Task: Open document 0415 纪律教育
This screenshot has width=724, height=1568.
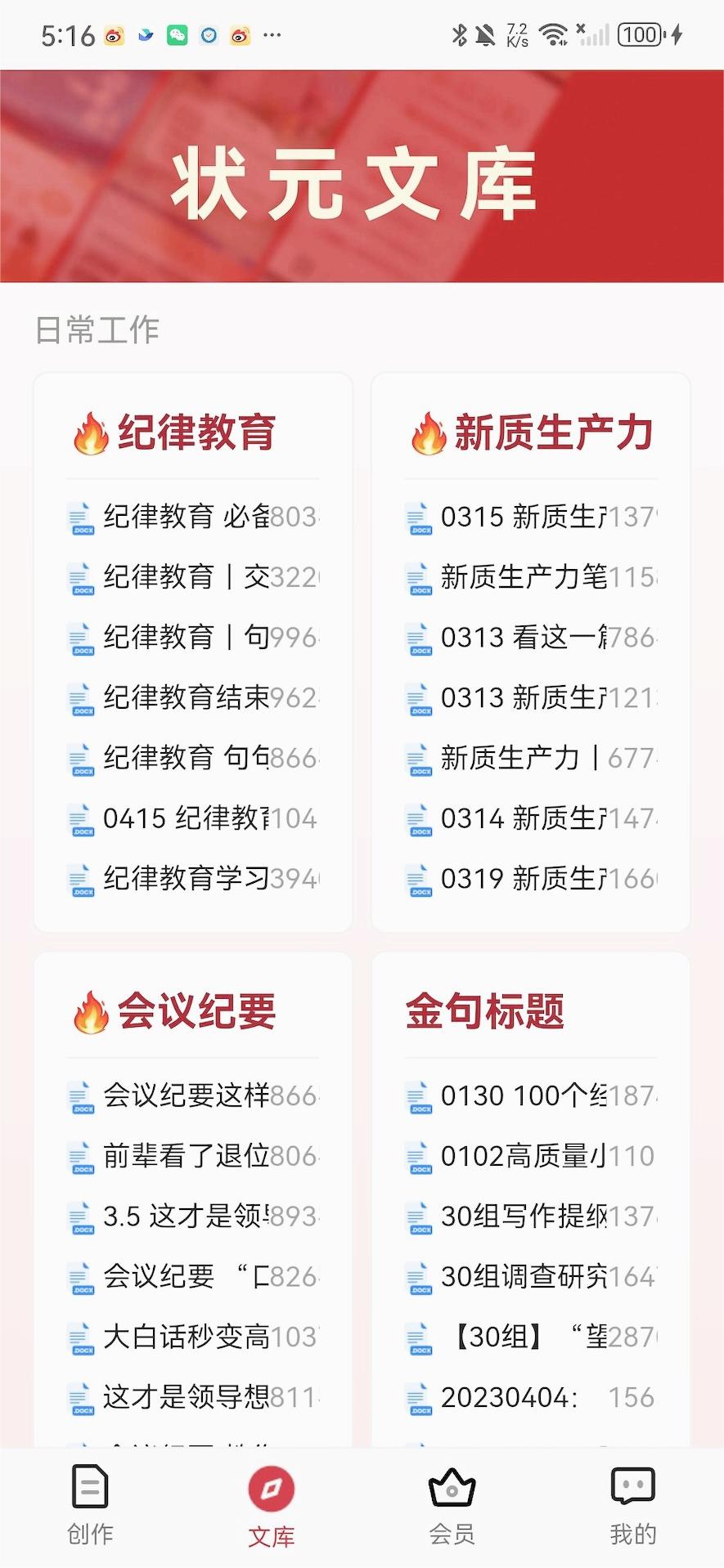Action: pyautogui.click(x=193, y=818)
